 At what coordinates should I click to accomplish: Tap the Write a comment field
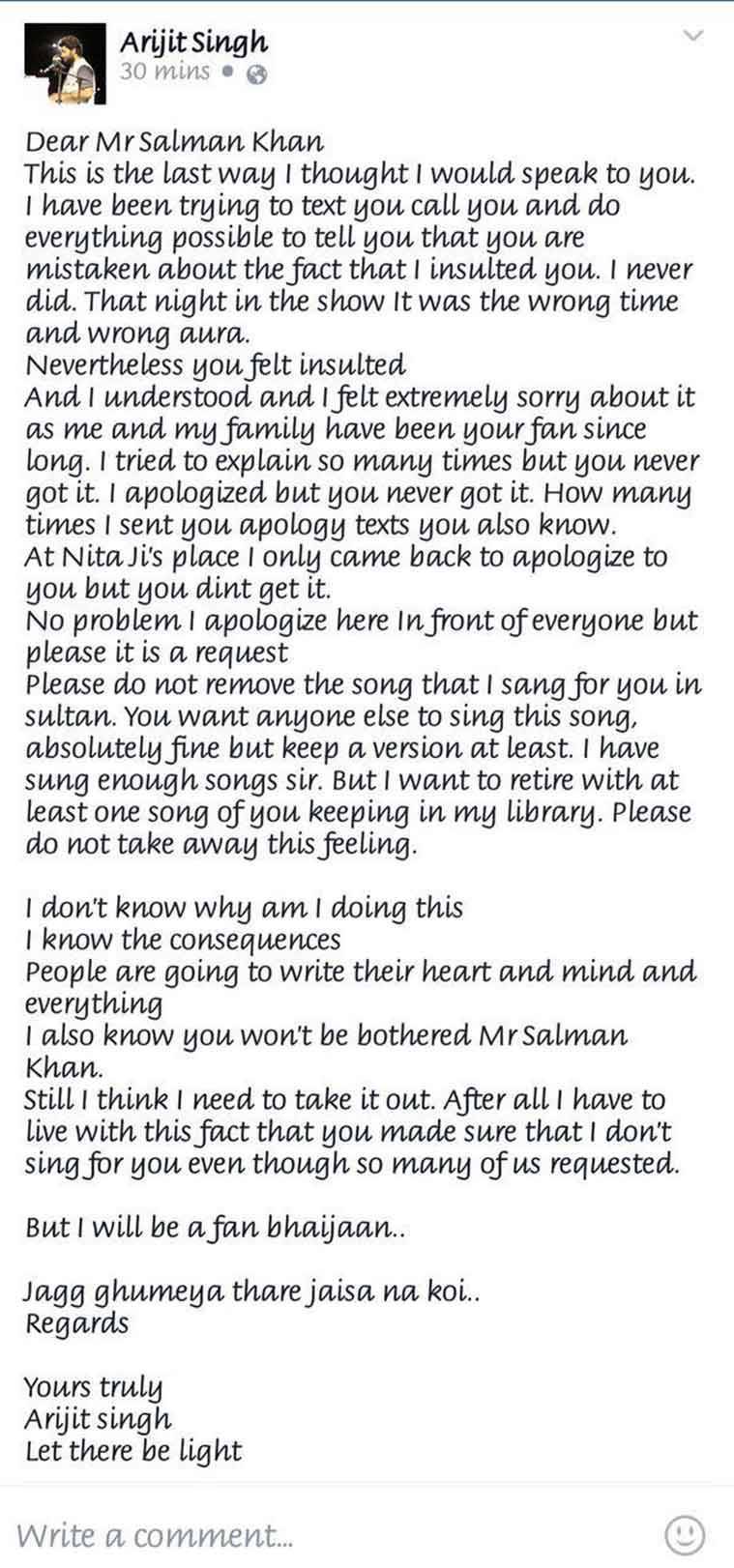click(x=290, y=1533)
